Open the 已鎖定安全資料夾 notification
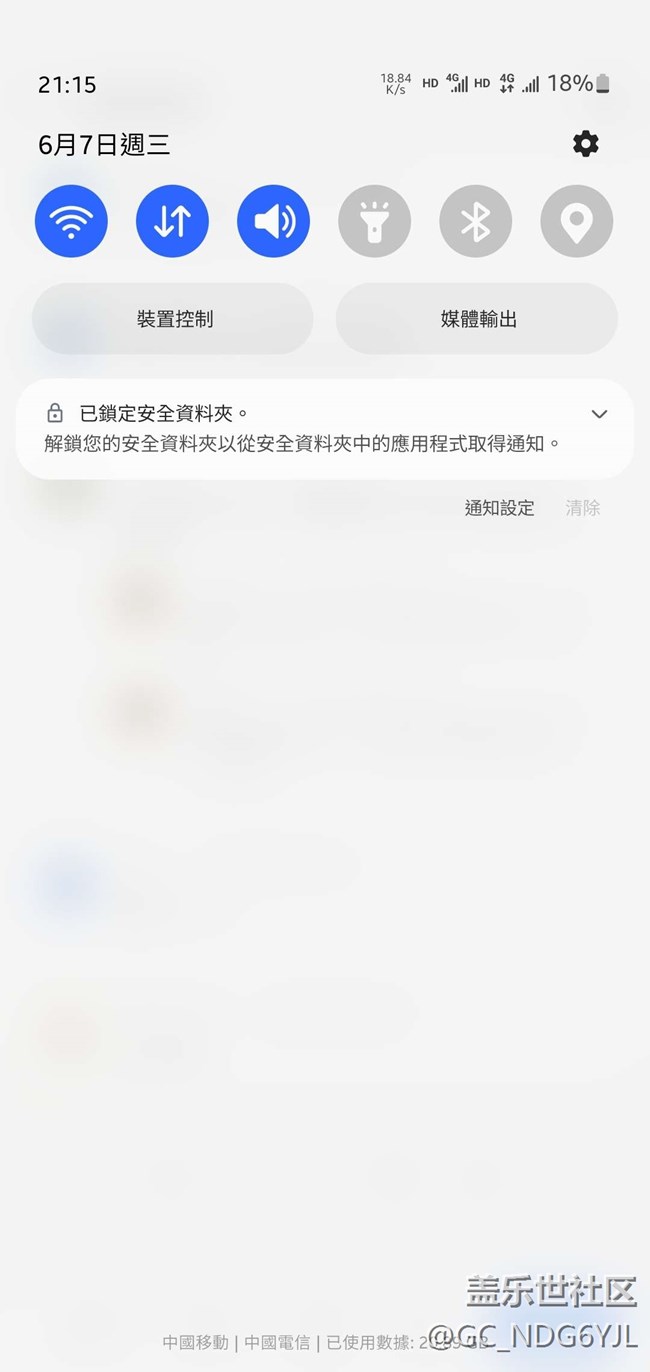Image resolution: width=650 pixels, height=1372 pixels. [x=300, y=430]
